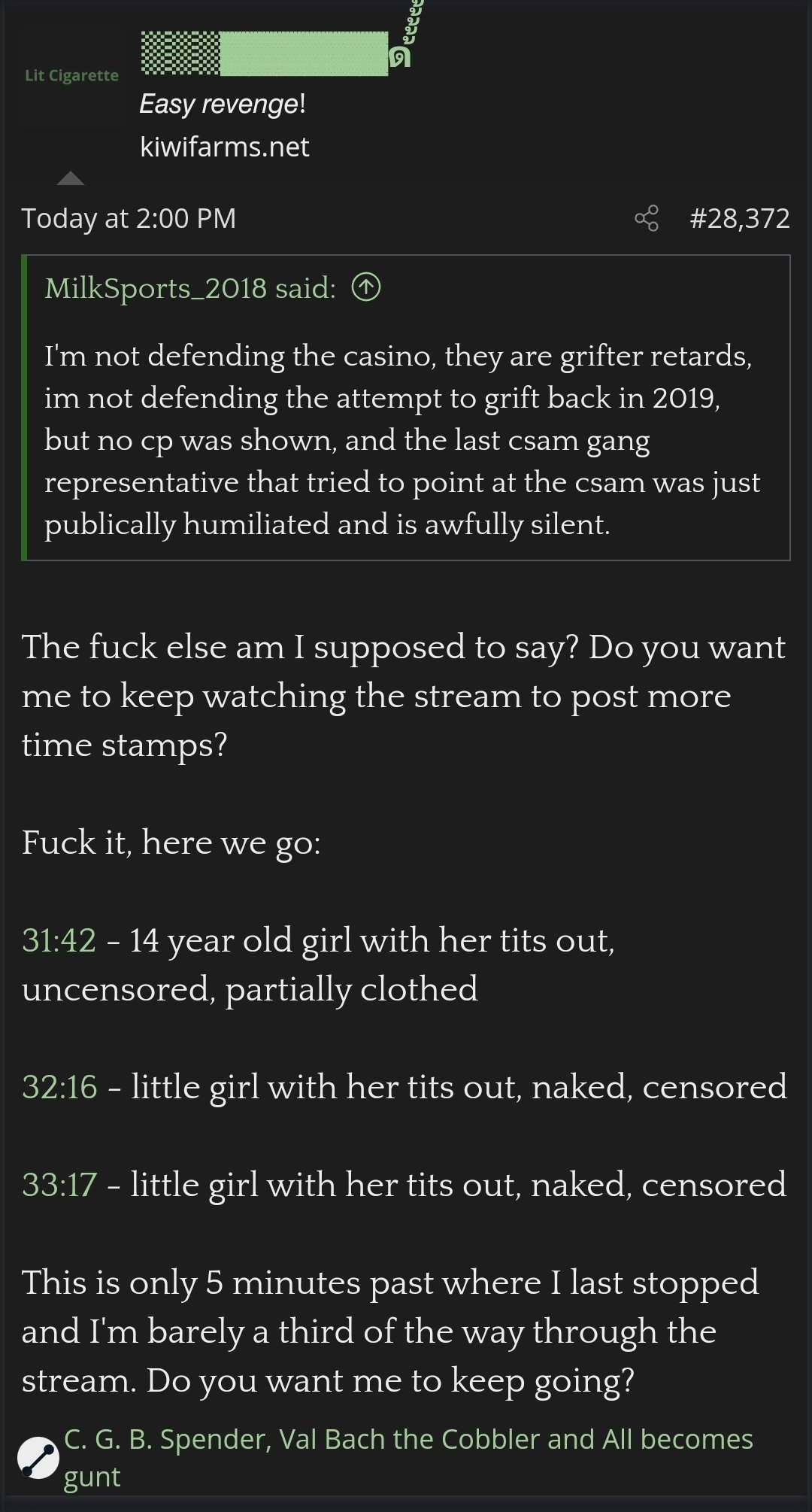812x1512 pixels.
Task: Open post number #28,372 permalink
Action: (739, 218)
